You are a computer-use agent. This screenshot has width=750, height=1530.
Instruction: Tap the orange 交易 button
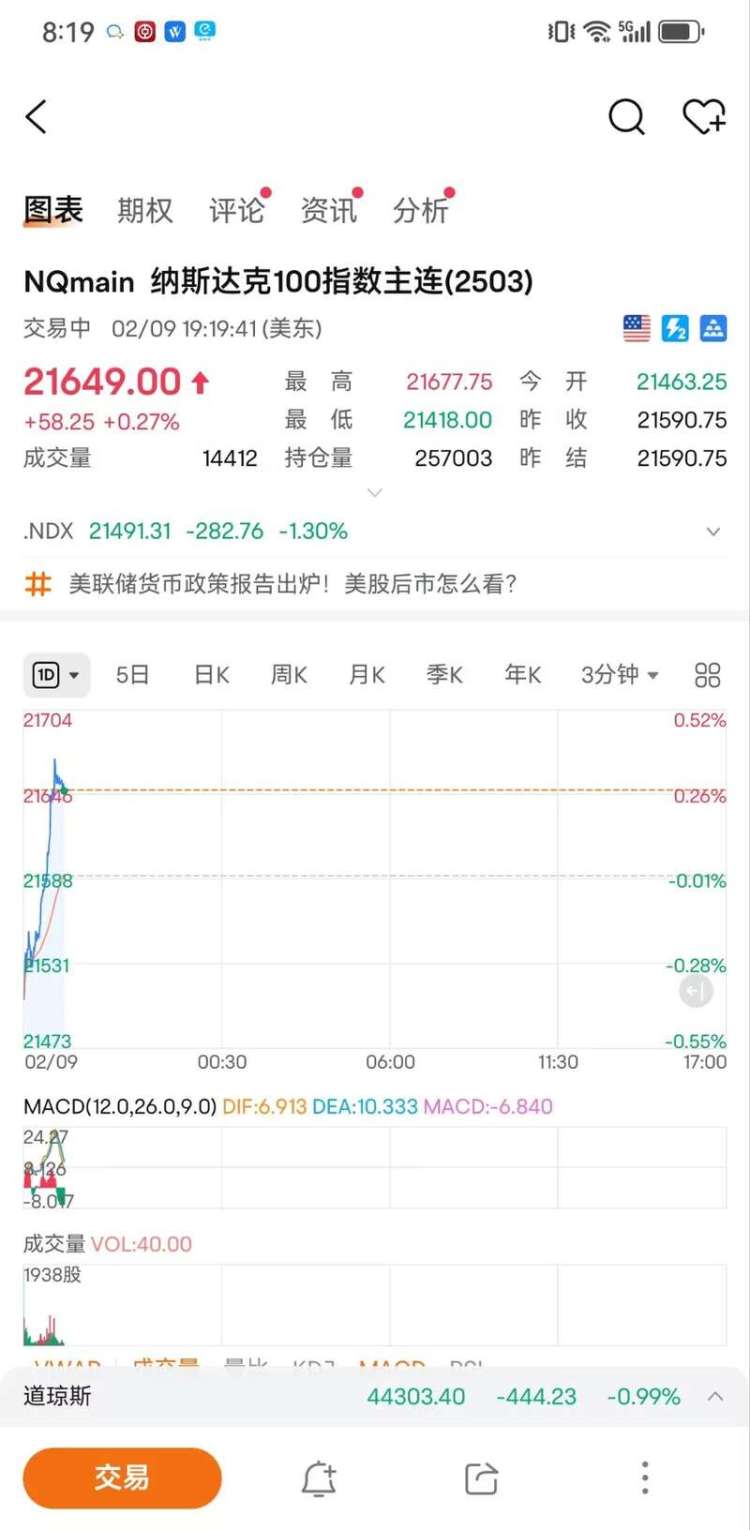pyautogui.click(x=122, y=1478)
